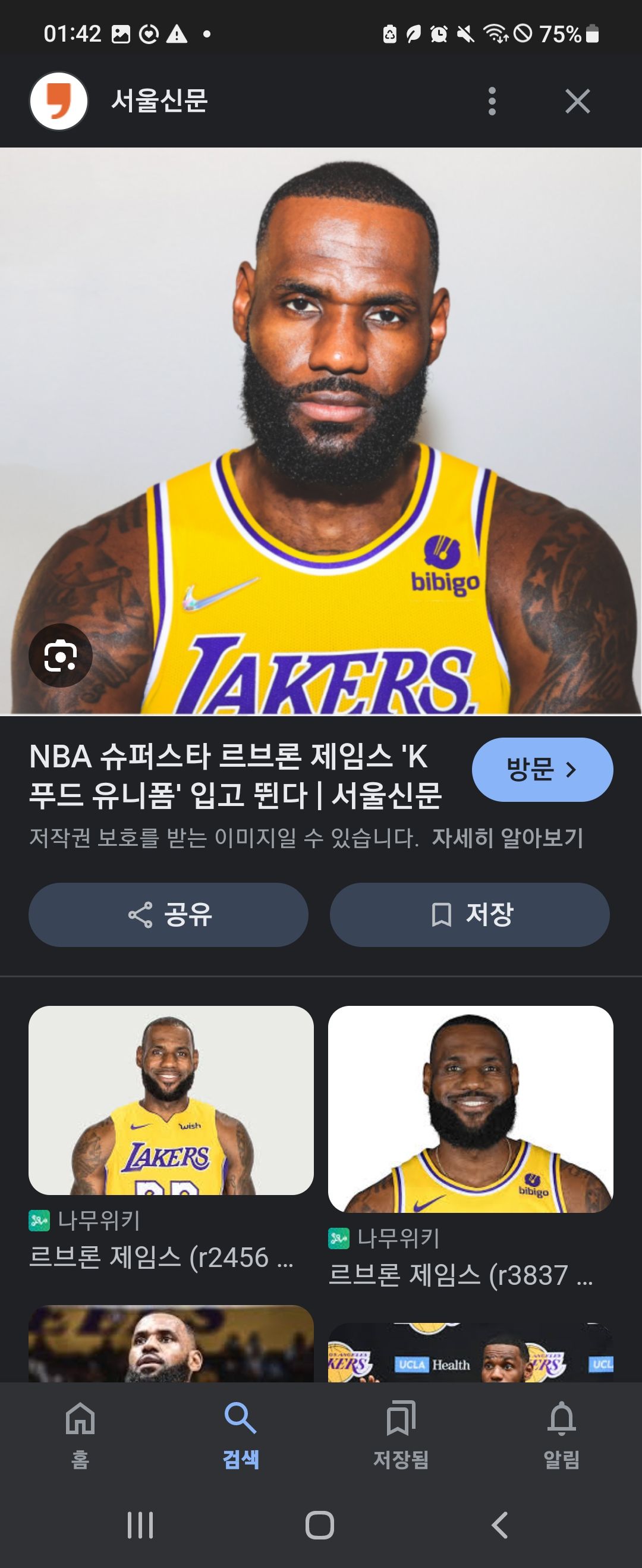Open the UCLA Health related image
The image size is (642, 1568).
coord(470,1353)
